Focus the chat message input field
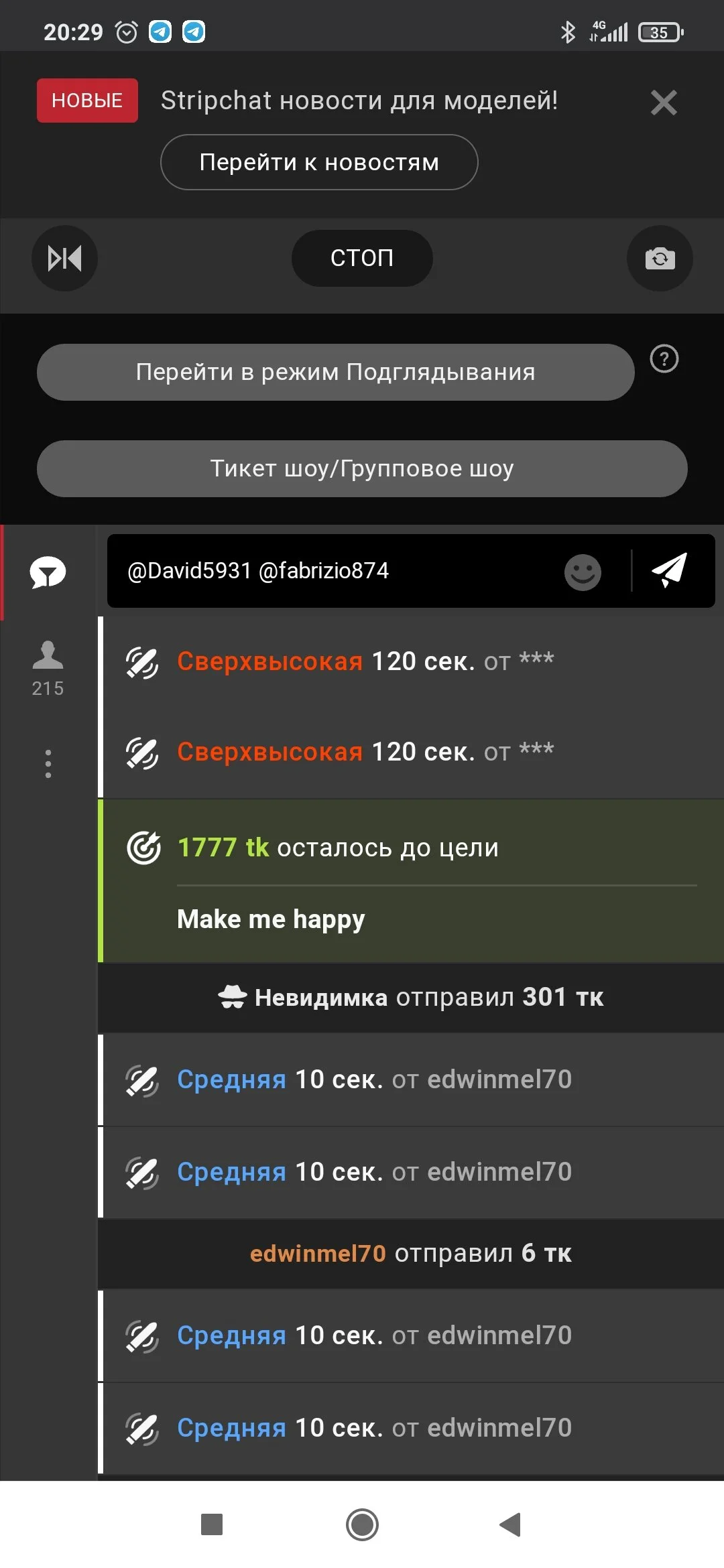This screenshot has height=1568, width=724. point(335,571)
